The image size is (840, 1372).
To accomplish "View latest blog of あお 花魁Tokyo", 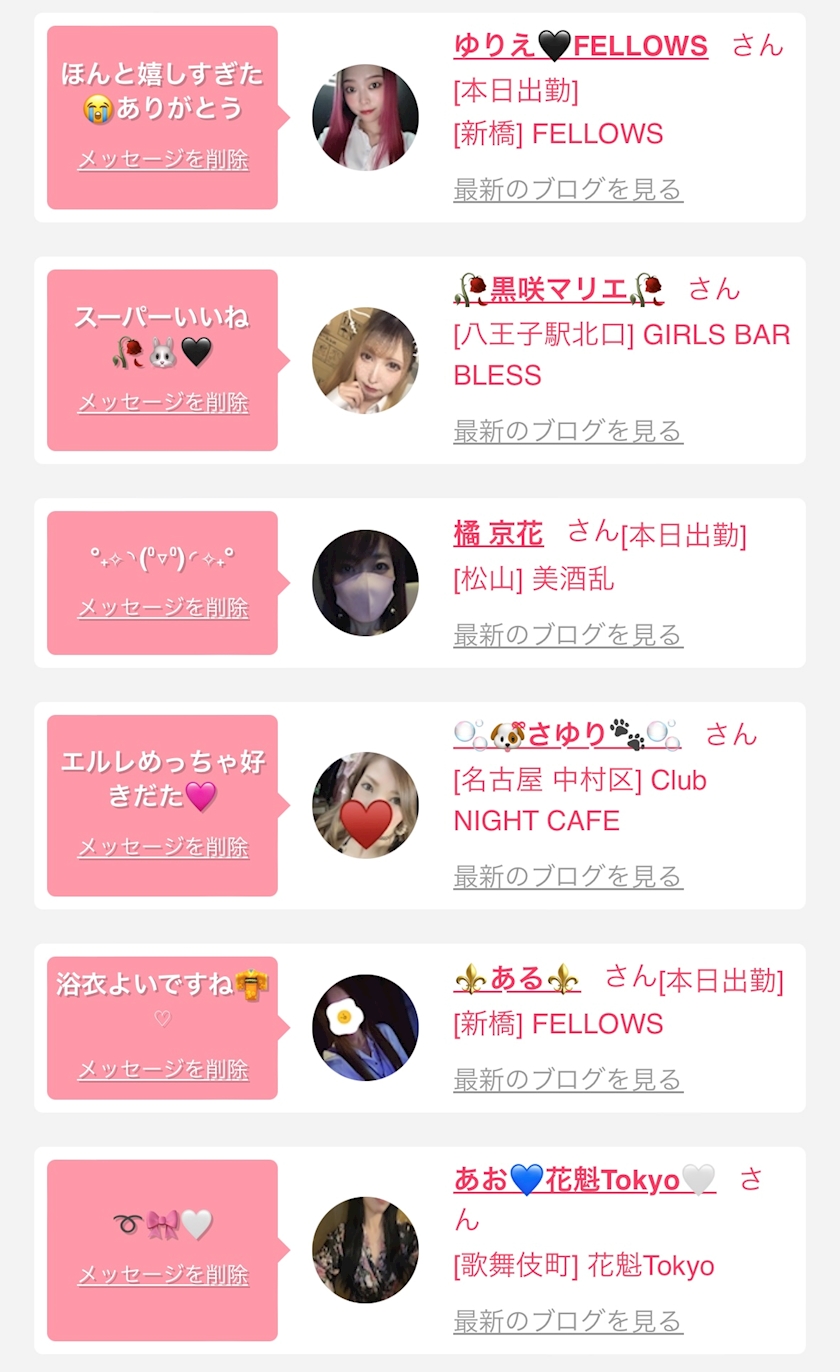I will pyautogui.click(x=568, y=1321).
